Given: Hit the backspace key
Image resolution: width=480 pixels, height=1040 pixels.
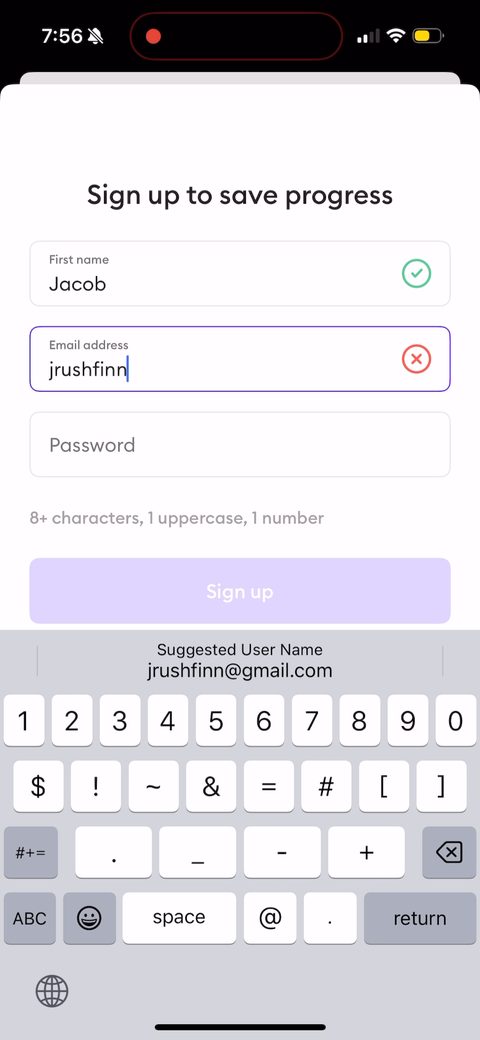Looking at the screenshot, I should [449, 852].
